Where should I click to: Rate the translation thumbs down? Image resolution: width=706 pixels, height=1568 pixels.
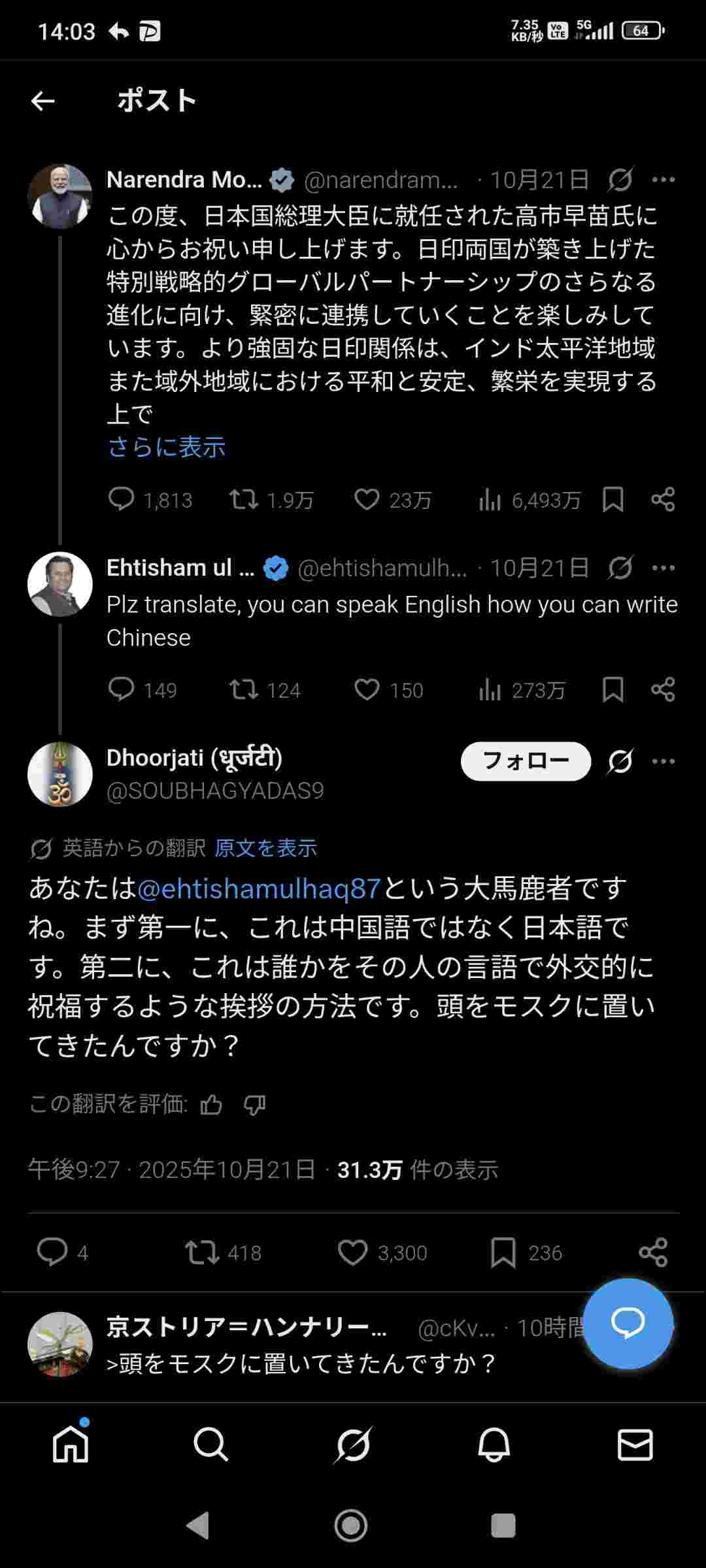point(254,1105)
